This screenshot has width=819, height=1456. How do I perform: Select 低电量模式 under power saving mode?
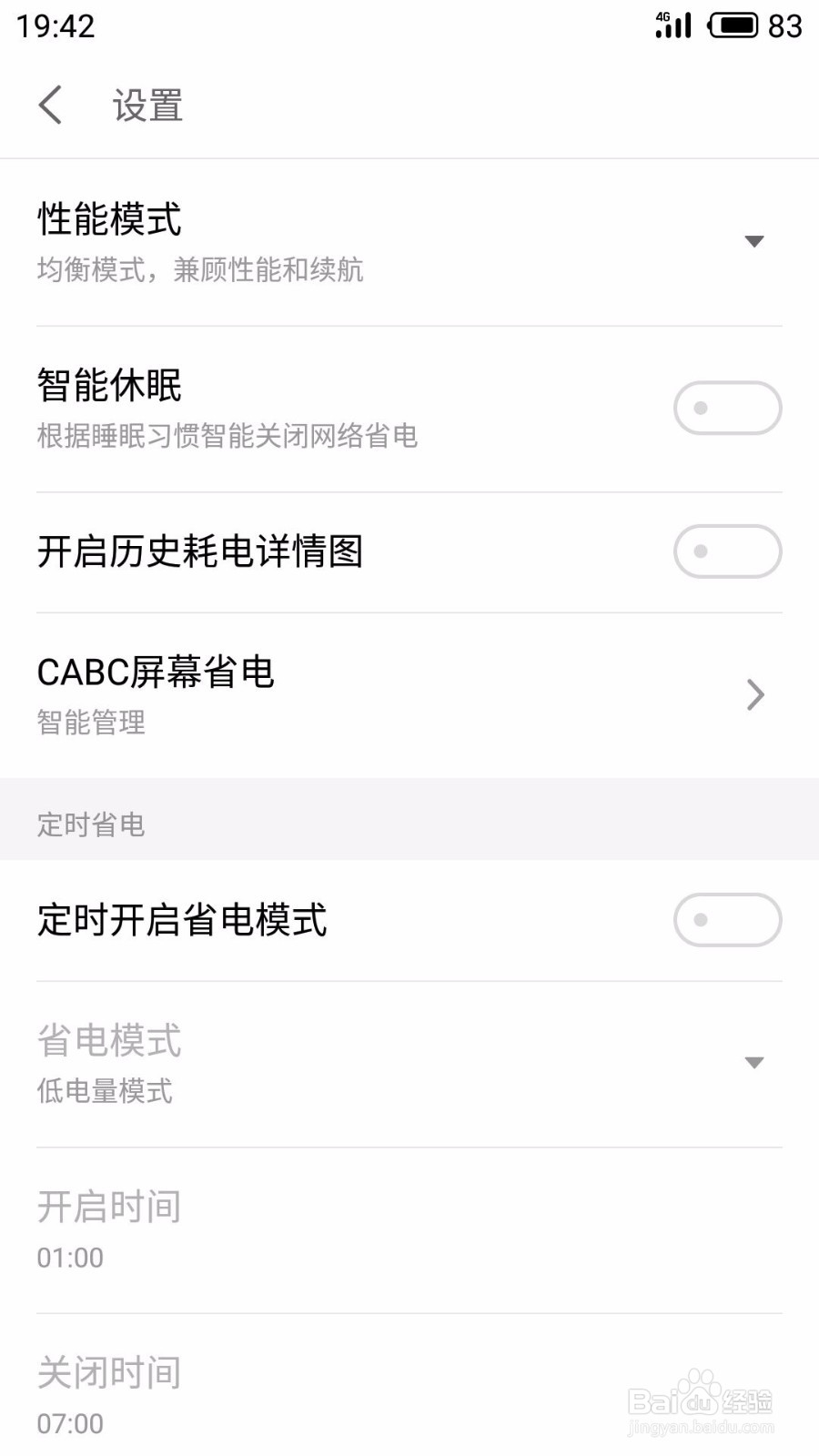click(105, 1091)
